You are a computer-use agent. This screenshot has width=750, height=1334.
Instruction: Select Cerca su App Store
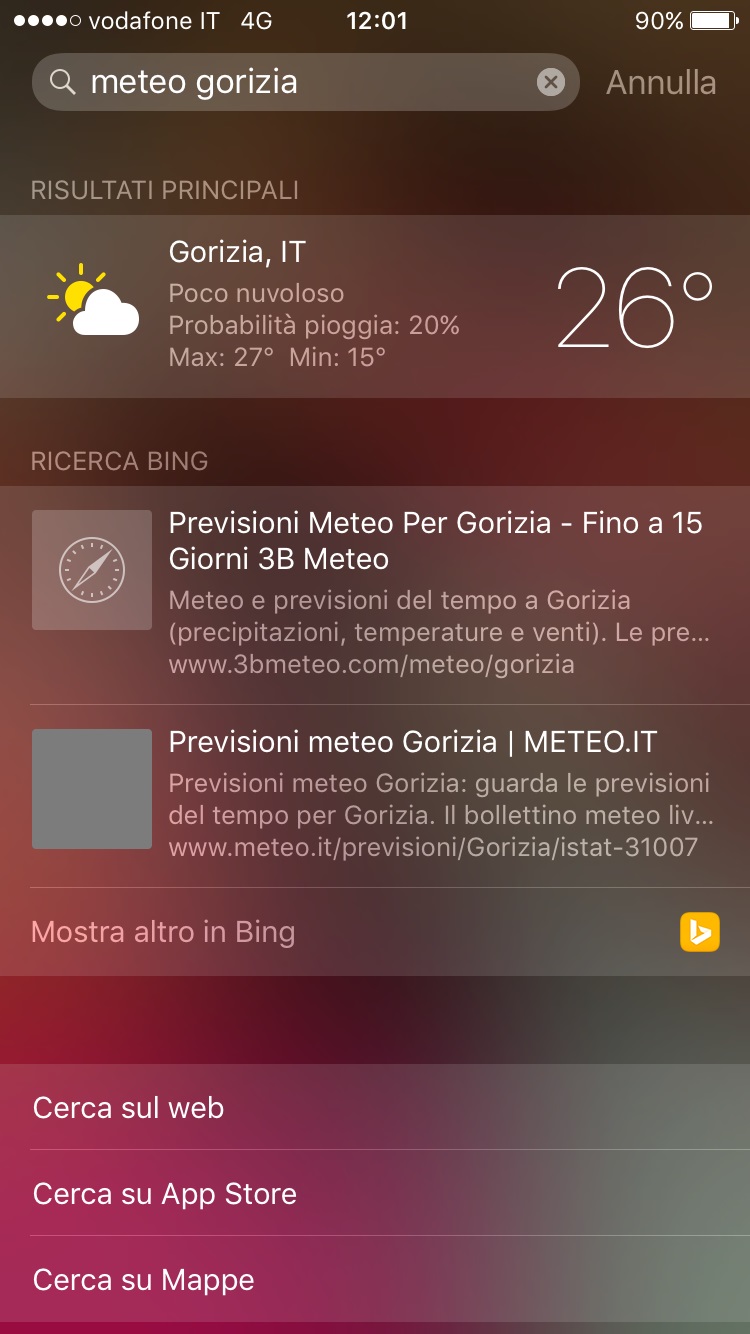[163, 1193]
